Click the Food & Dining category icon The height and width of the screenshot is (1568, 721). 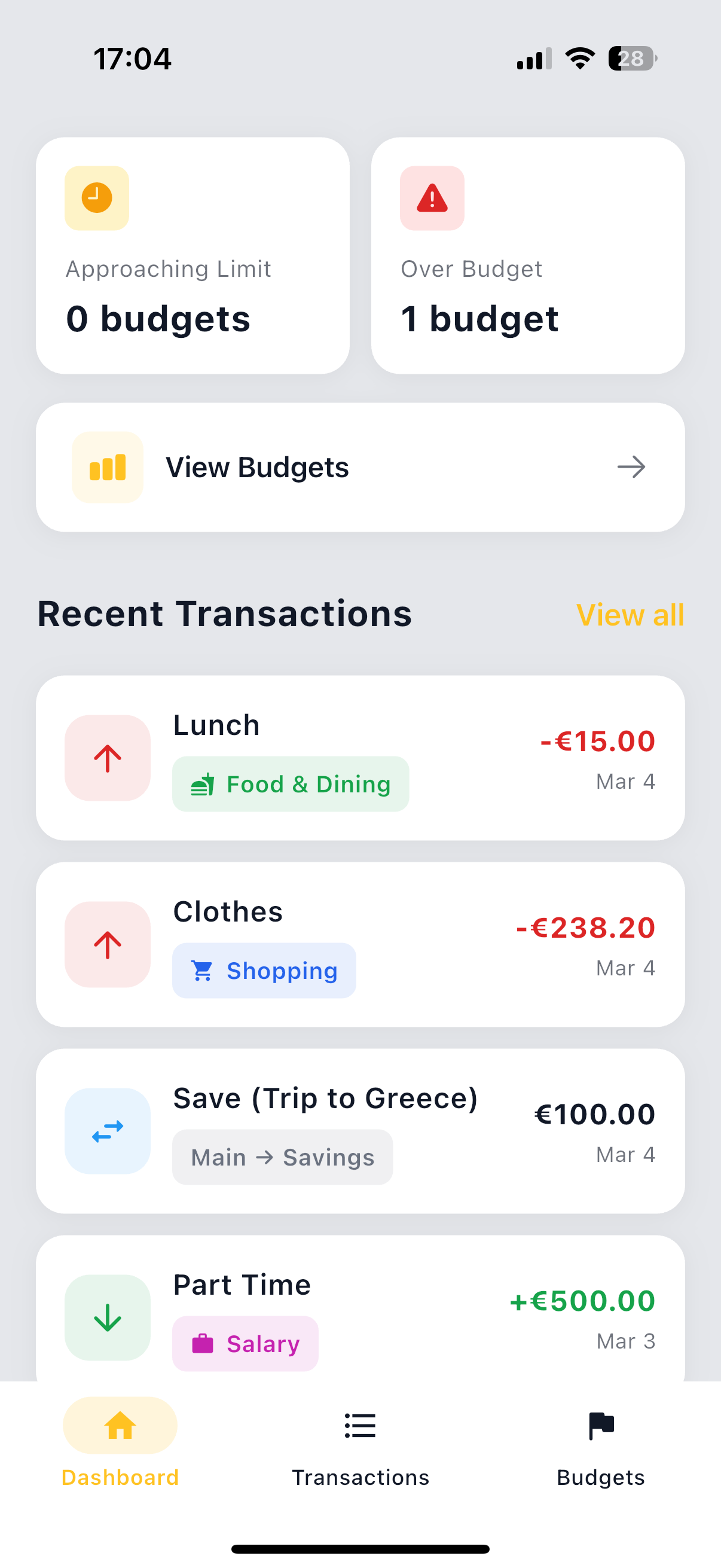[x=203, y=784]
